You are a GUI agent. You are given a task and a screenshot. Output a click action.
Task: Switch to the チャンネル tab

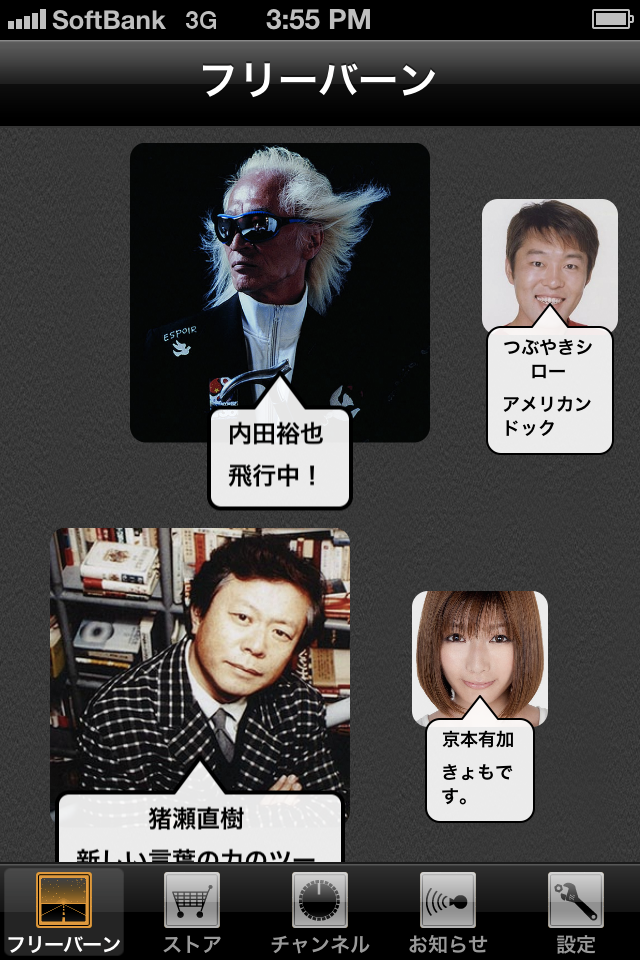320,912
